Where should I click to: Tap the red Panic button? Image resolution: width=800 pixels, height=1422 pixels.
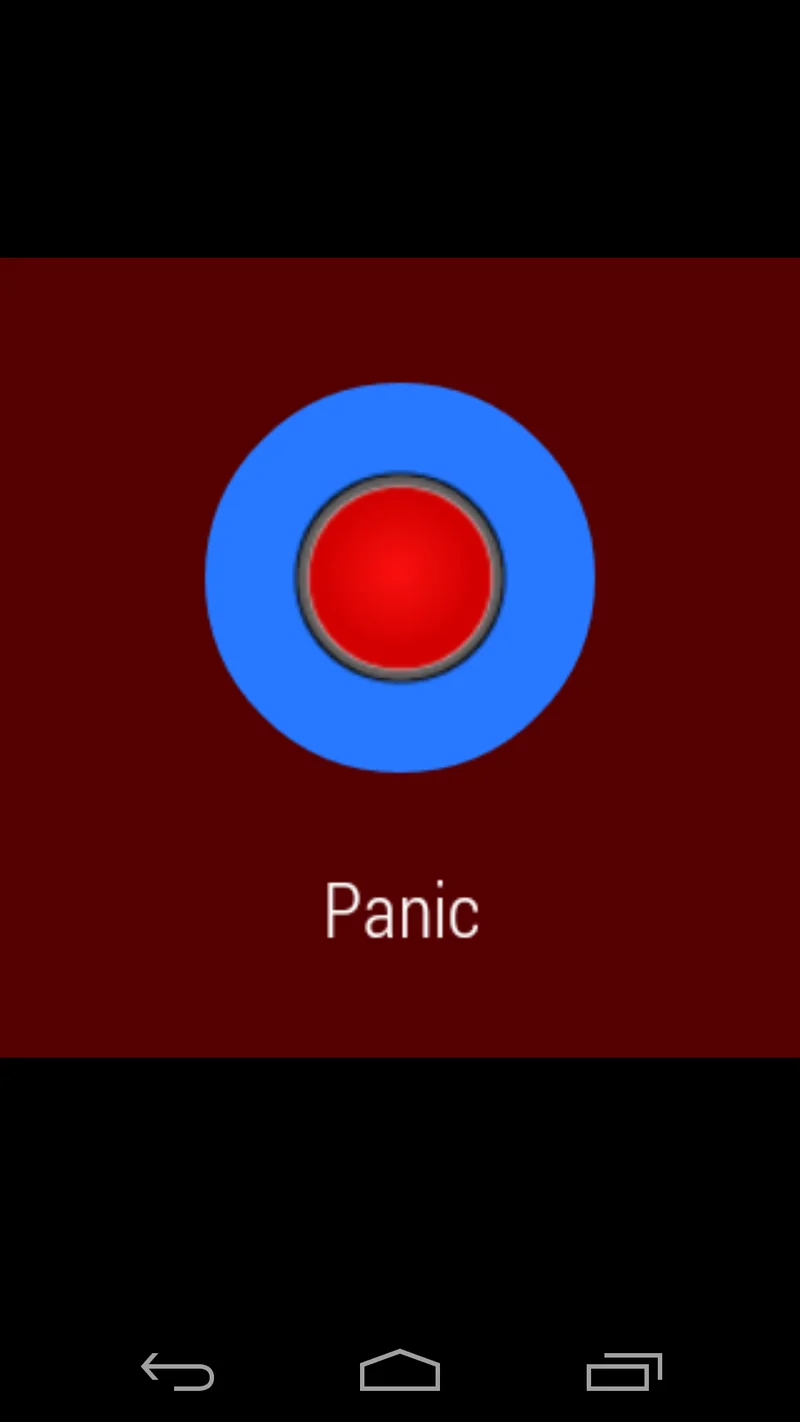(x=400, y=577)
